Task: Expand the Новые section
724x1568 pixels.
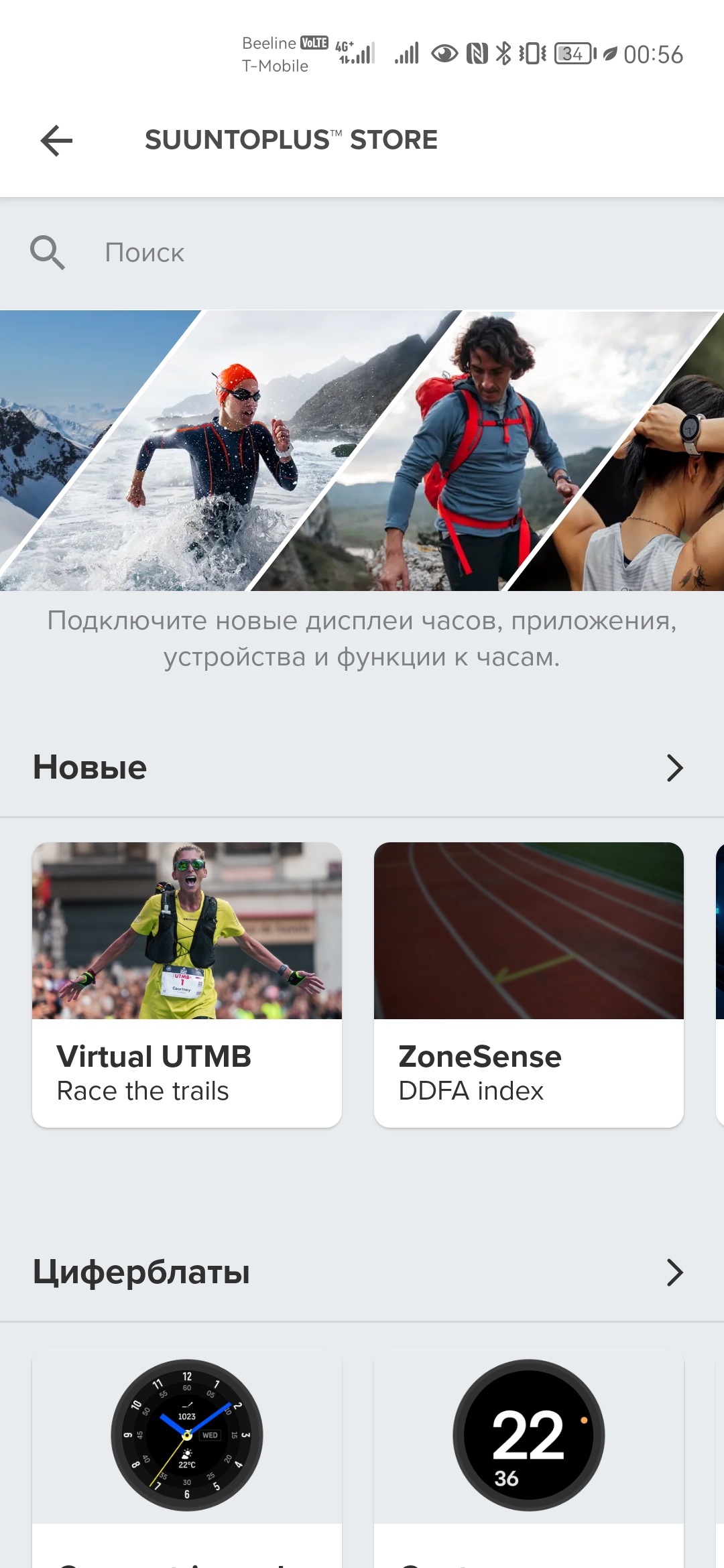Action: [x=674, y=768]
